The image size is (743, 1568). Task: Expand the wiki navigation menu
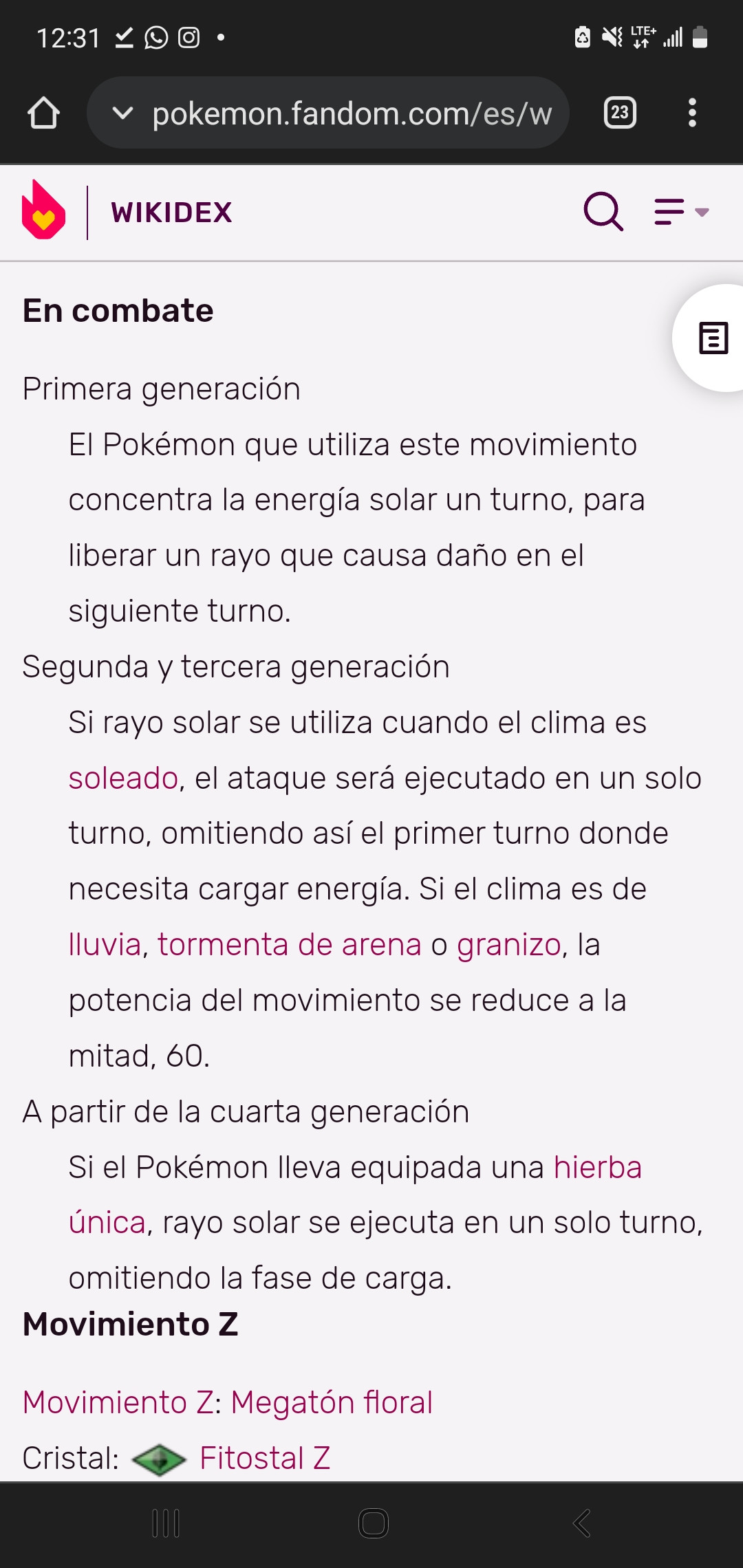(x=681, y=212)
